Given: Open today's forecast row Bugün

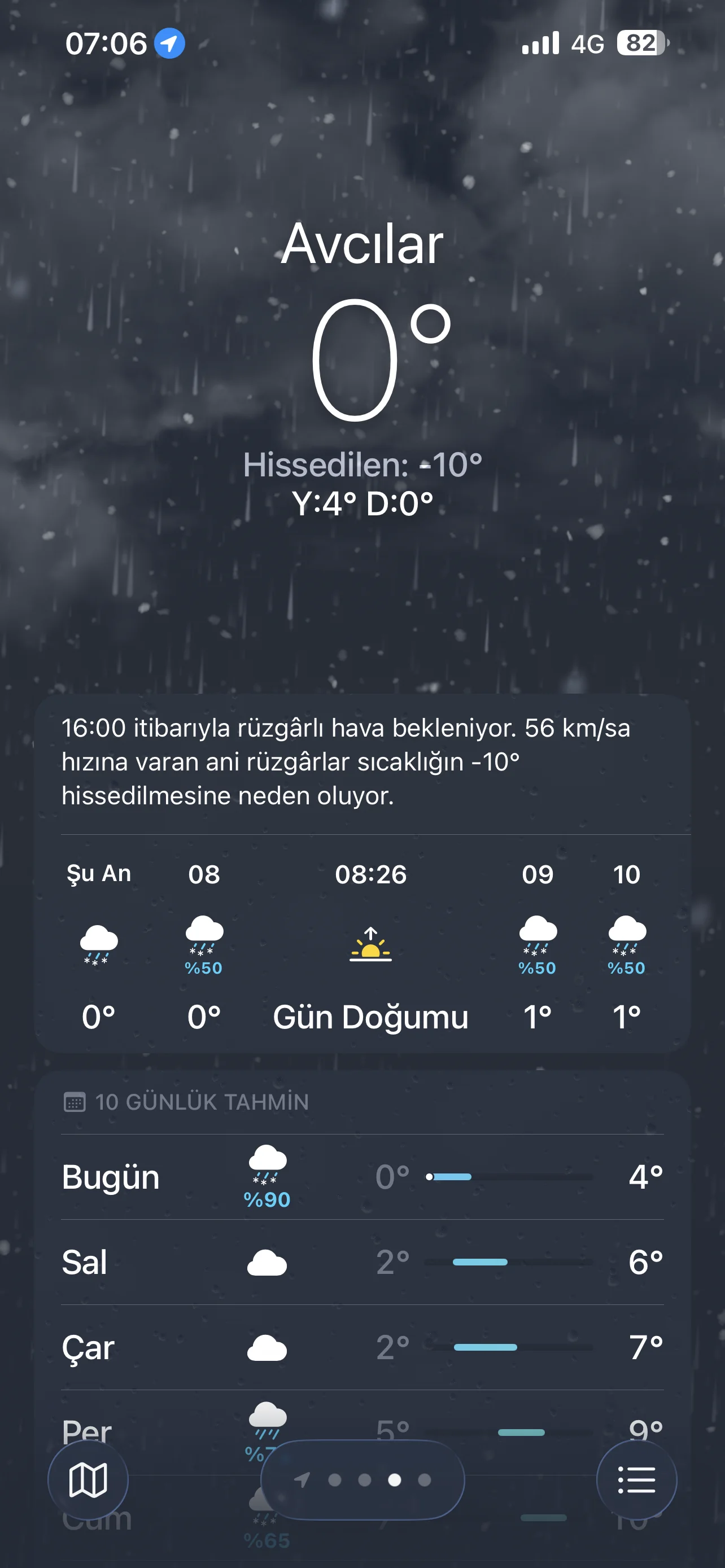Looking at the screenshot, I should (x=362, y=1177).
